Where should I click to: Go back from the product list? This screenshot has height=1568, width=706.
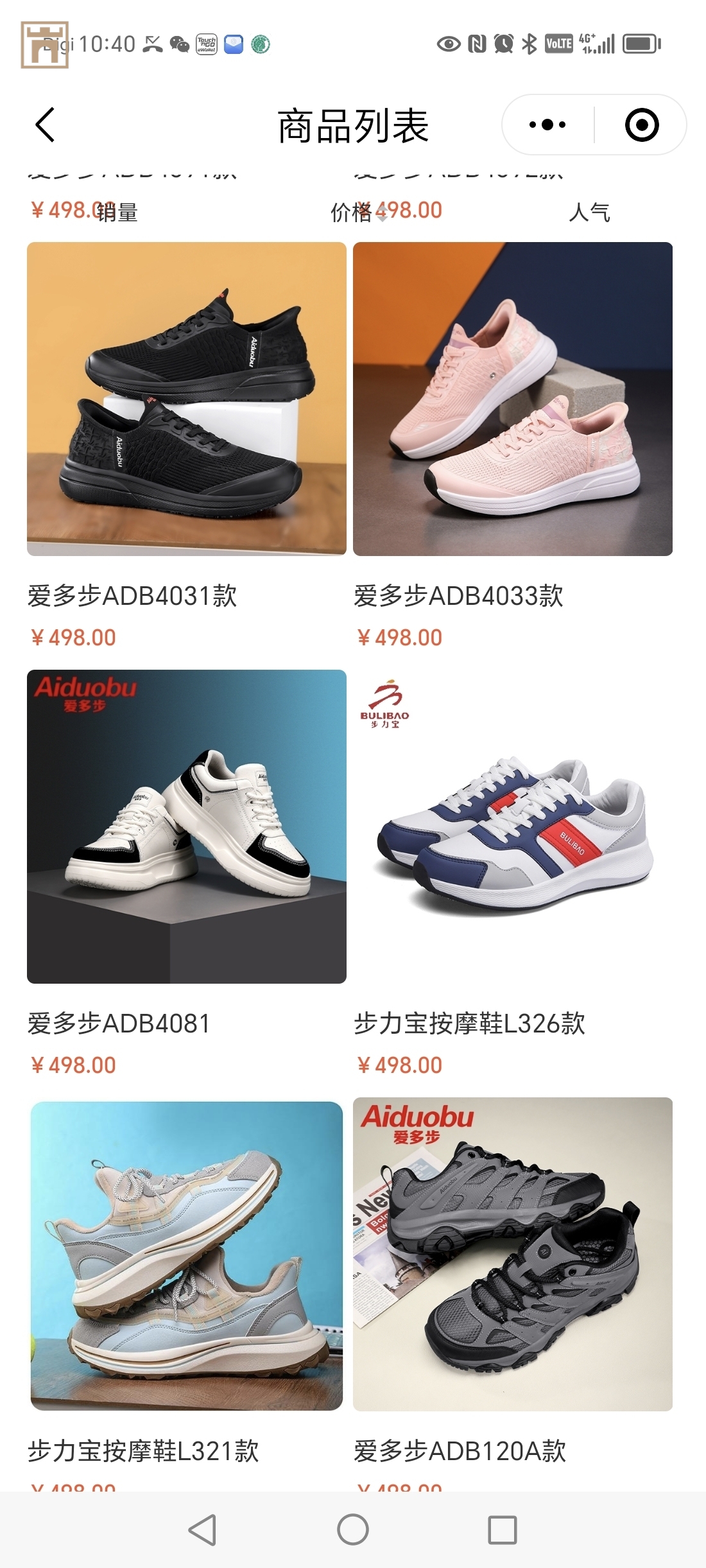(x=45, y=125)
